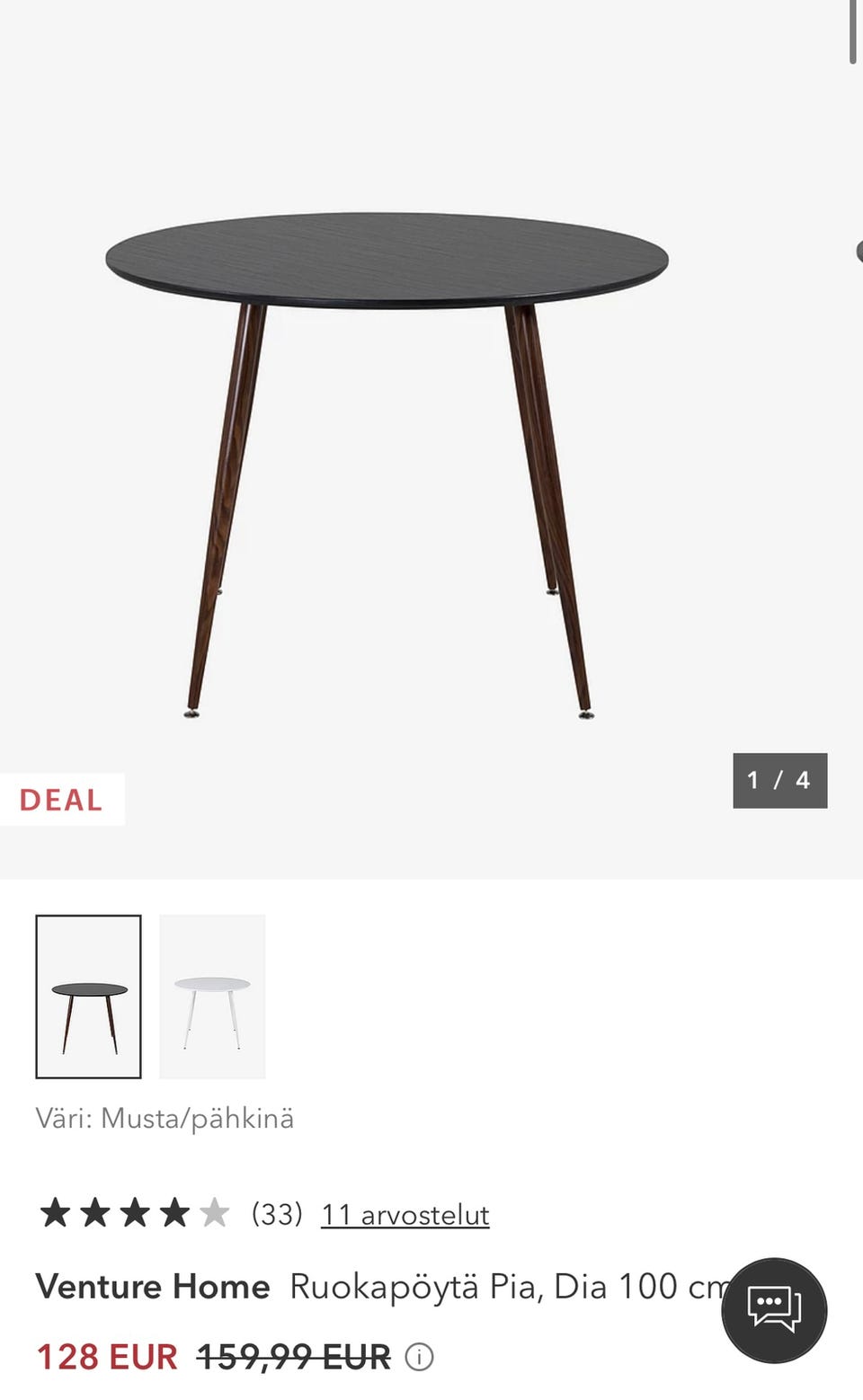Open the 11 arvostelut reviews link
The image size is (863, 1400).
point(405,1215)
